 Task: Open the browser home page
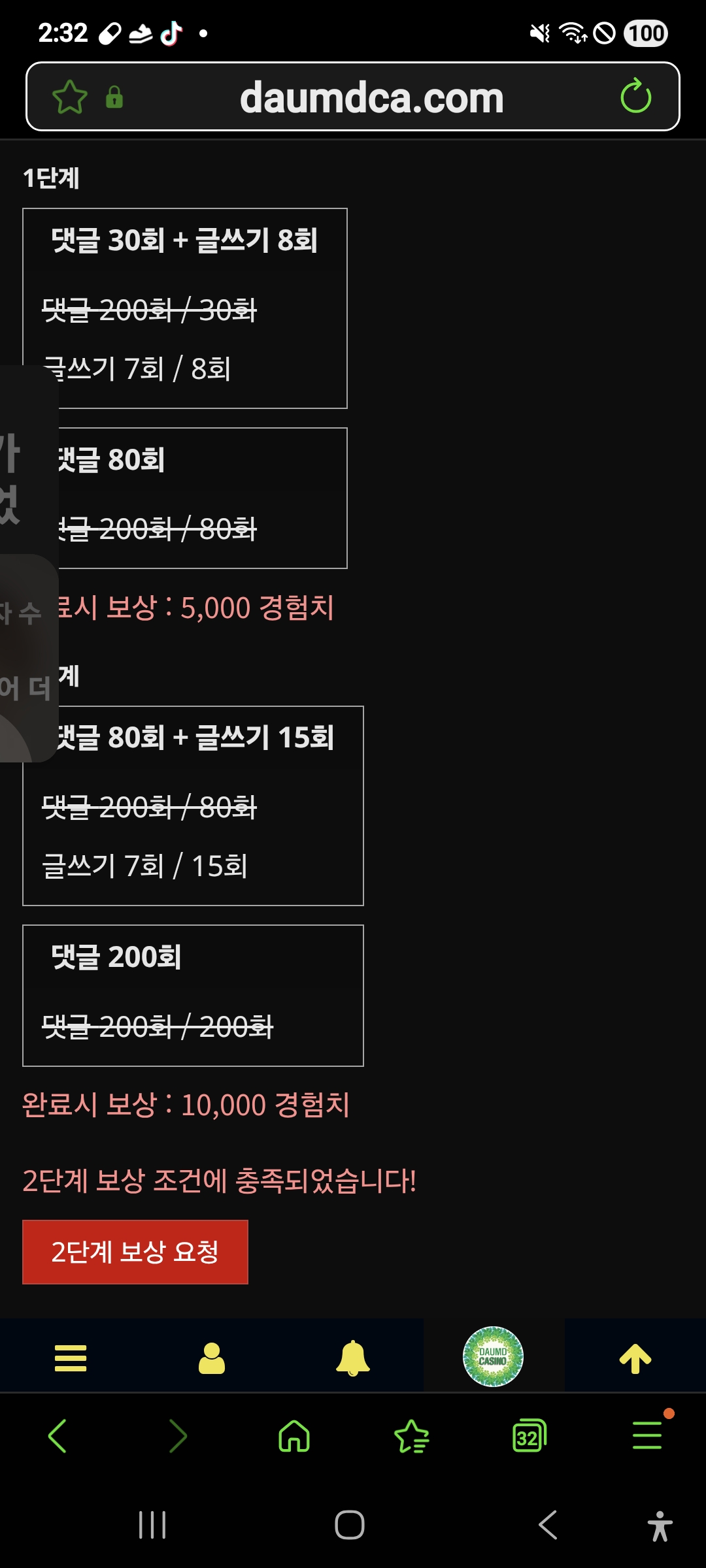pyautogui.click(x=294, y=1437)
